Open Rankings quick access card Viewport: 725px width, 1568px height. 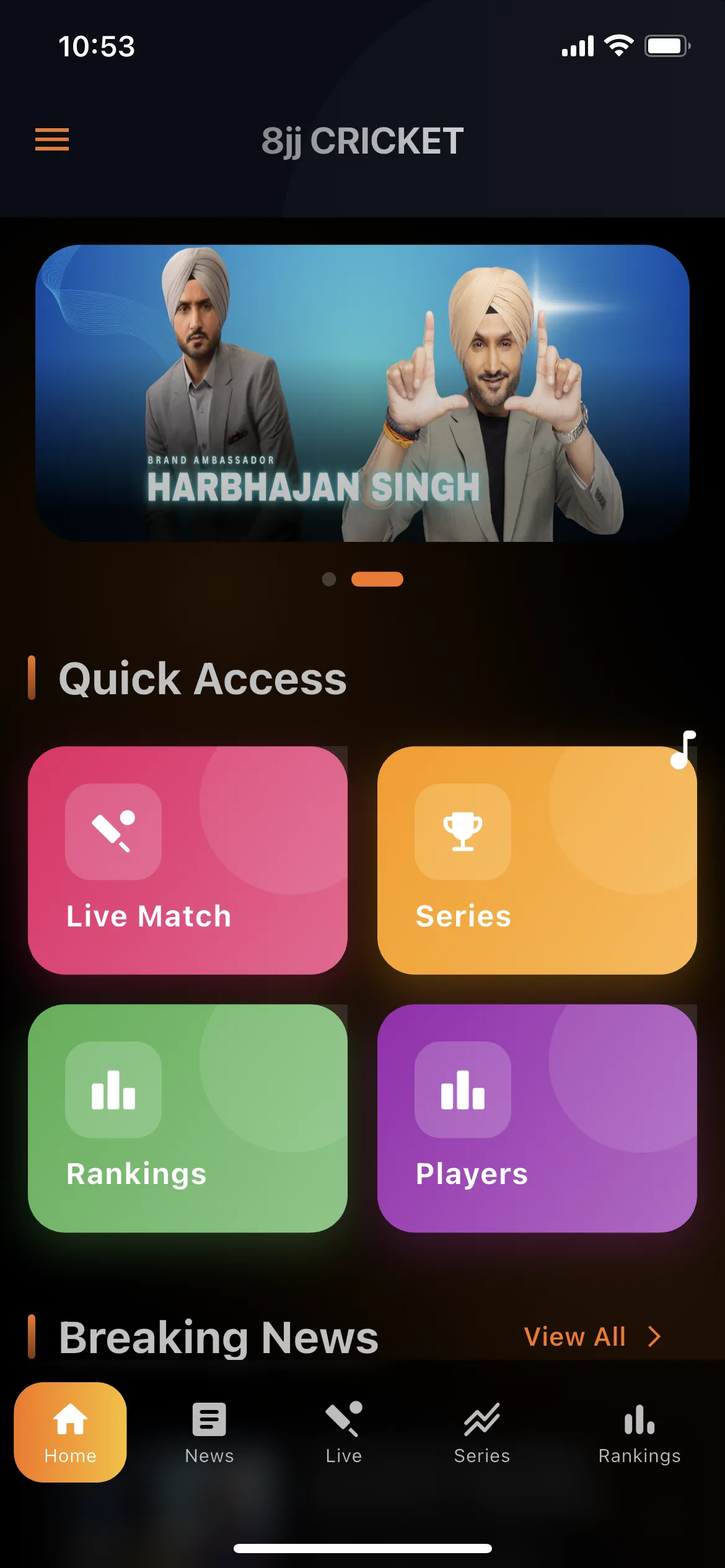pos(187,1118)
